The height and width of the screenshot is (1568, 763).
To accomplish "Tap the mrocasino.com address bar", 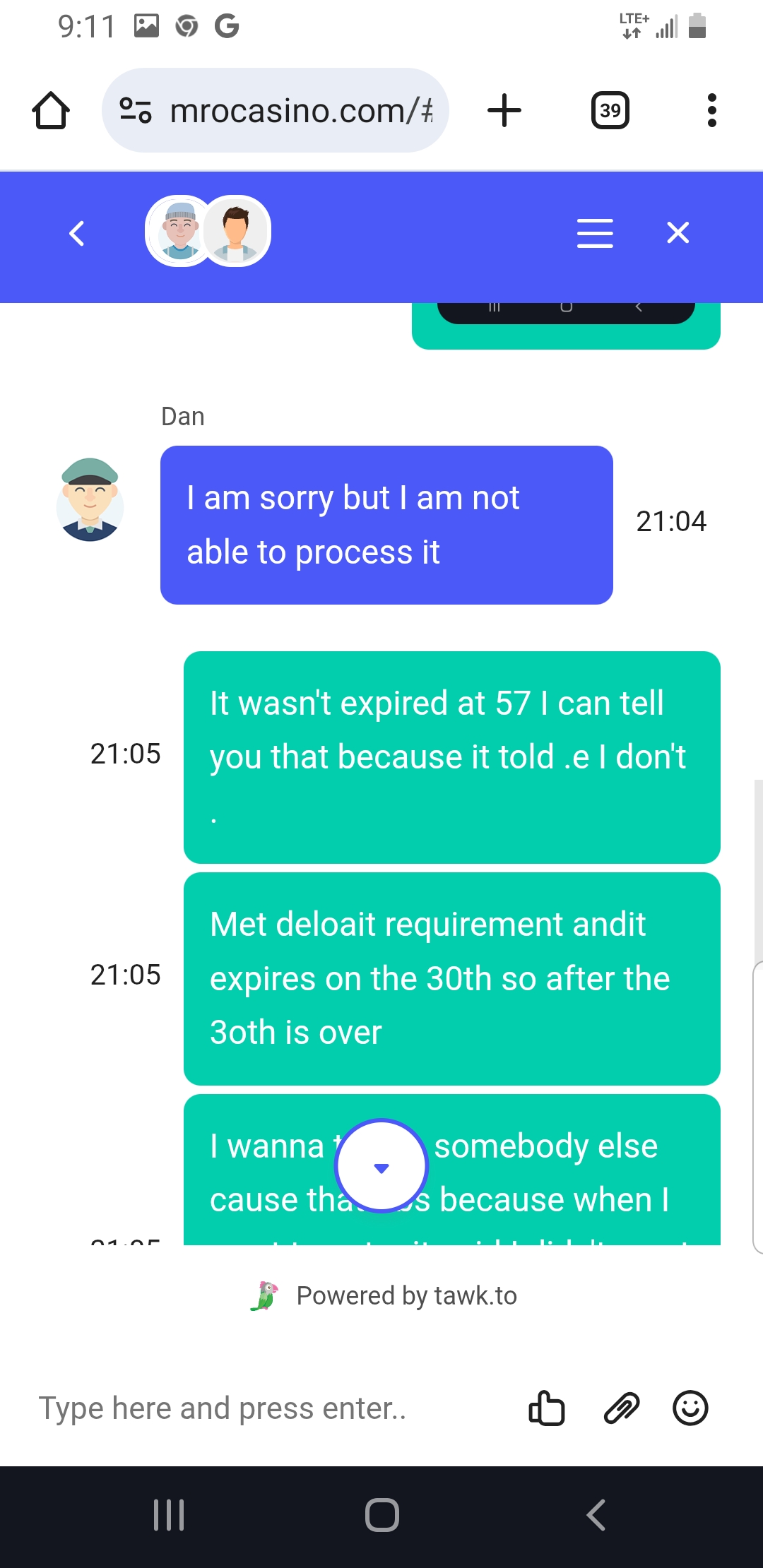I will pos(283,111).
